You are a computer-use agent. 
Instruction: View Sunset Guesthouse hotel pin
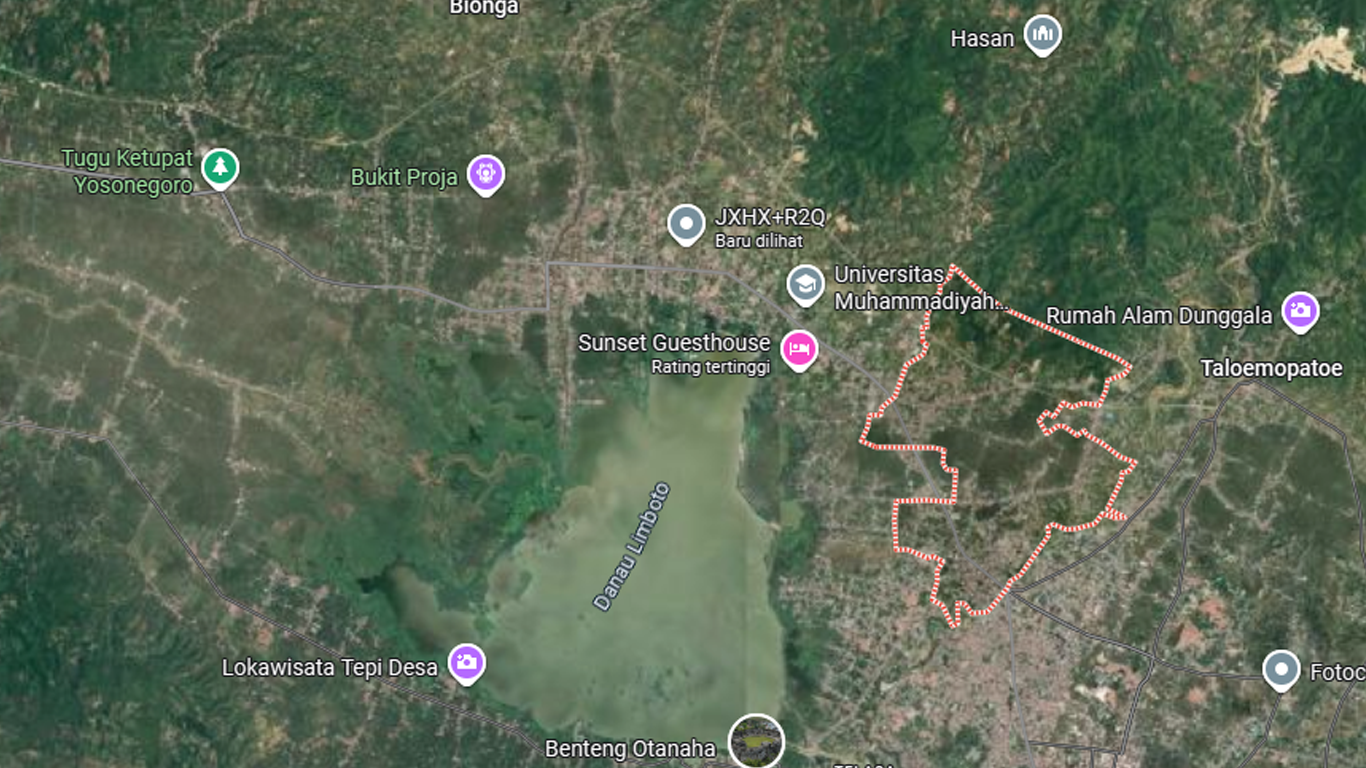(x=799, y=349)
